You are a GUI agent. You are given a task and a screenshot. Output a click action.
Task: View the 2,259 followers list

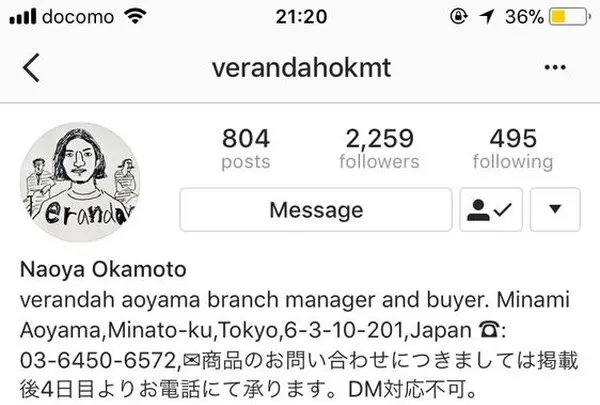pos(379,147)
